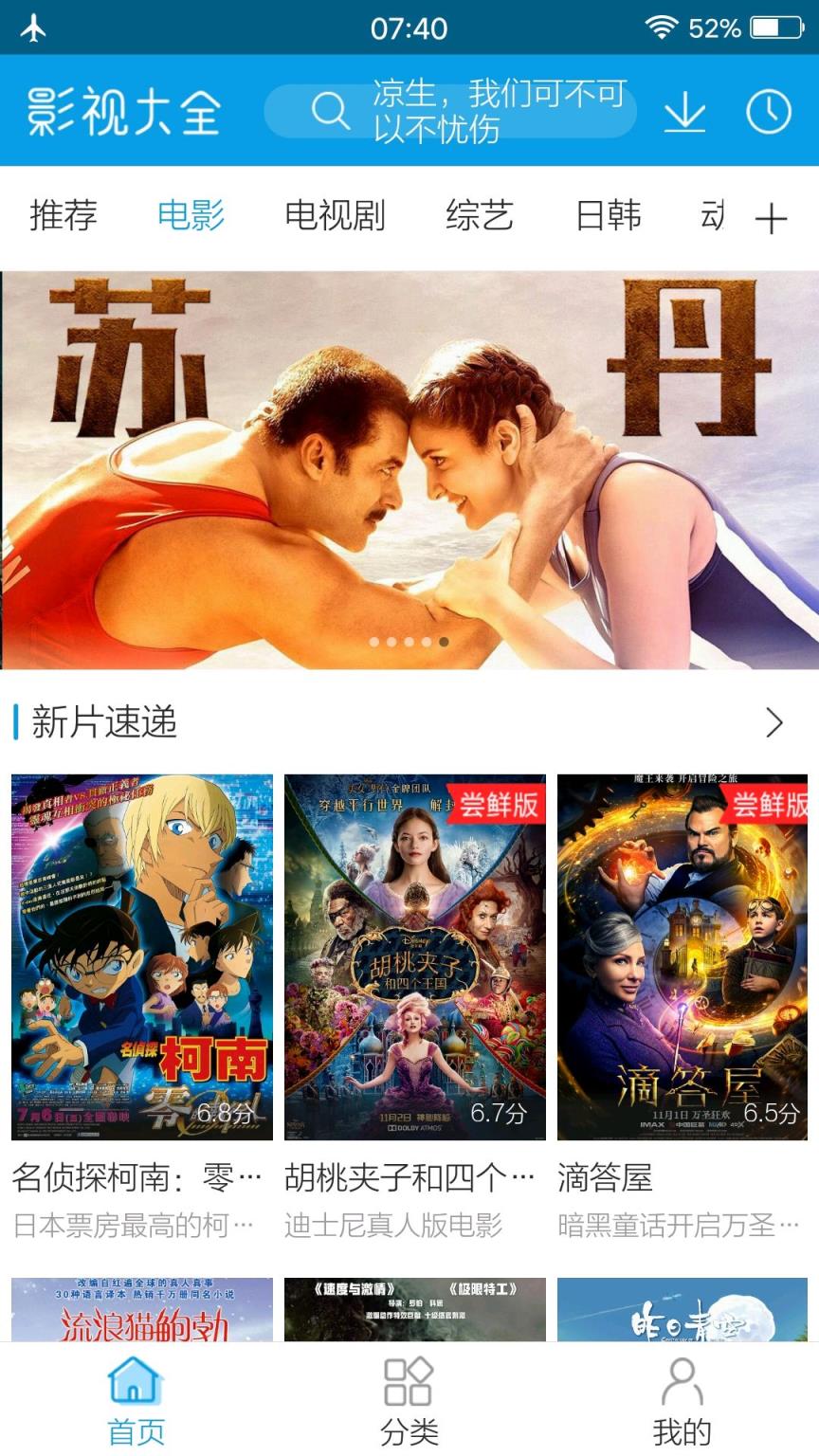Open the download manager icon
Screen dimensions: 819x1456
(685, 111)
